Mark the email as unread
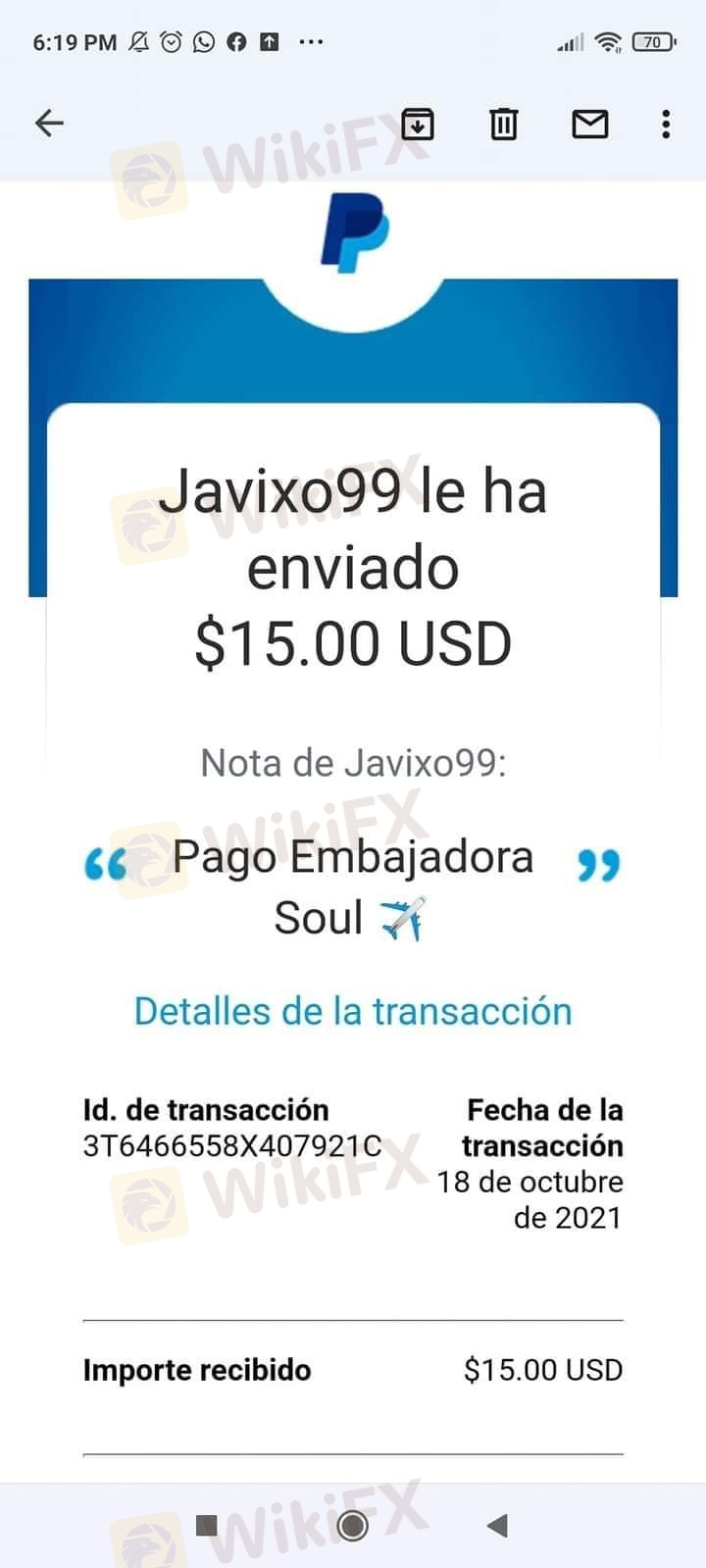The width and height of the screenshot is (706, 1568). point(589,124)
